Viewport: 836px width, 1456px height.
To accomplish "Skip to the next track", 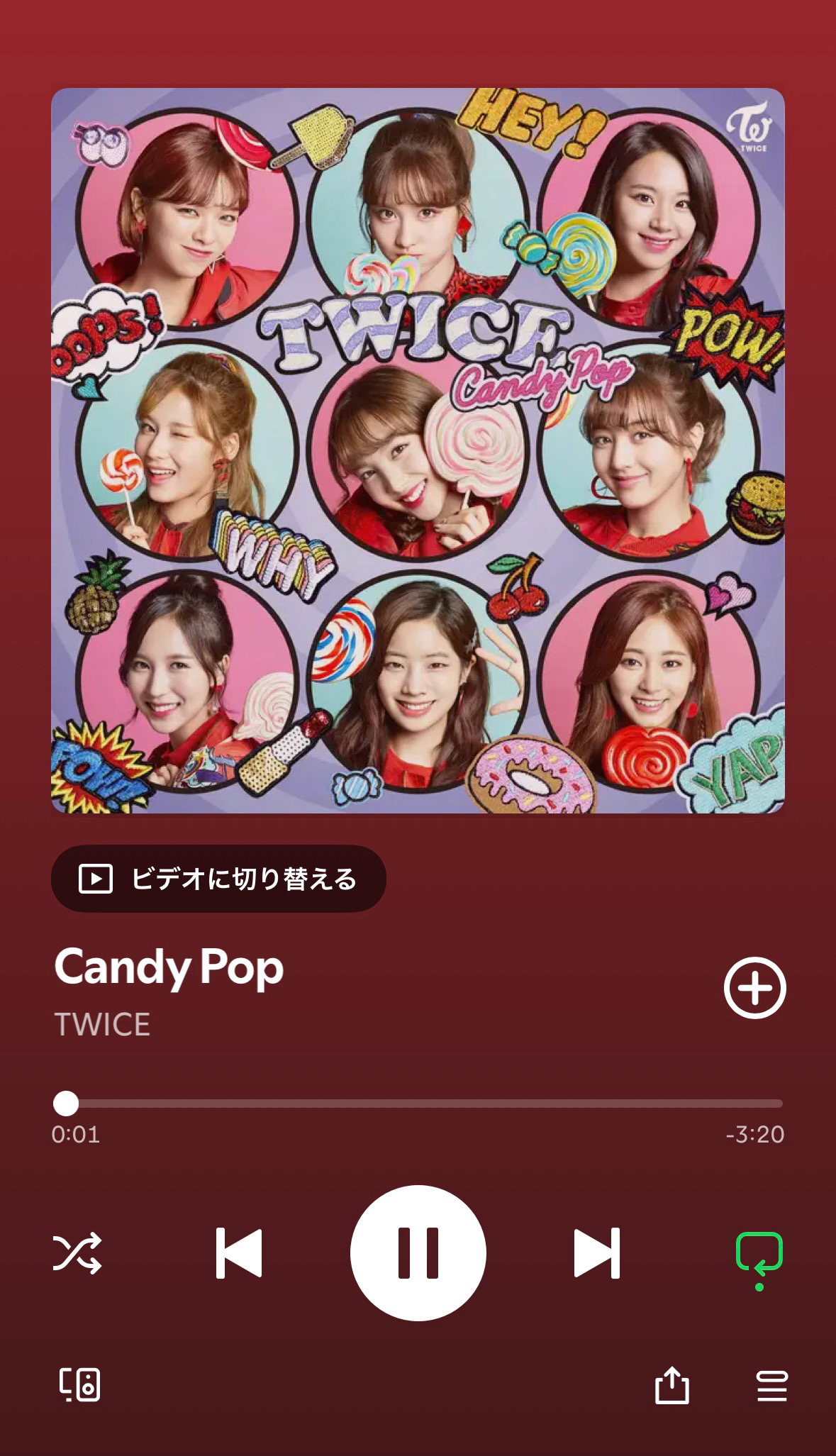I will click(x=596, y=1253).
